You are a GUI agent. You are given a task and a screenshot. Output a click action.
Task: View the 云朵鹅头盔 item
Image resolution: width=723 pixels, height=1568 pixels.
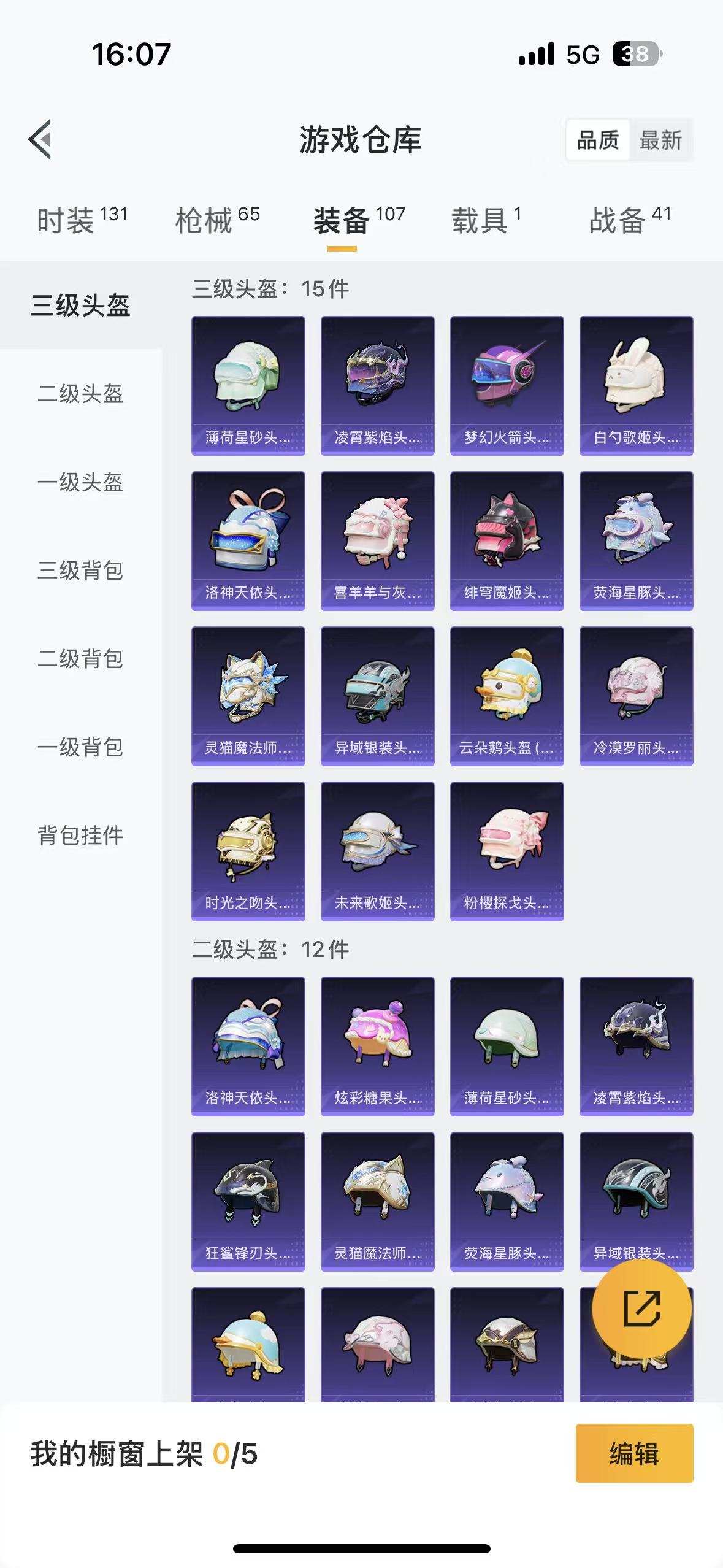pos(507,696)
